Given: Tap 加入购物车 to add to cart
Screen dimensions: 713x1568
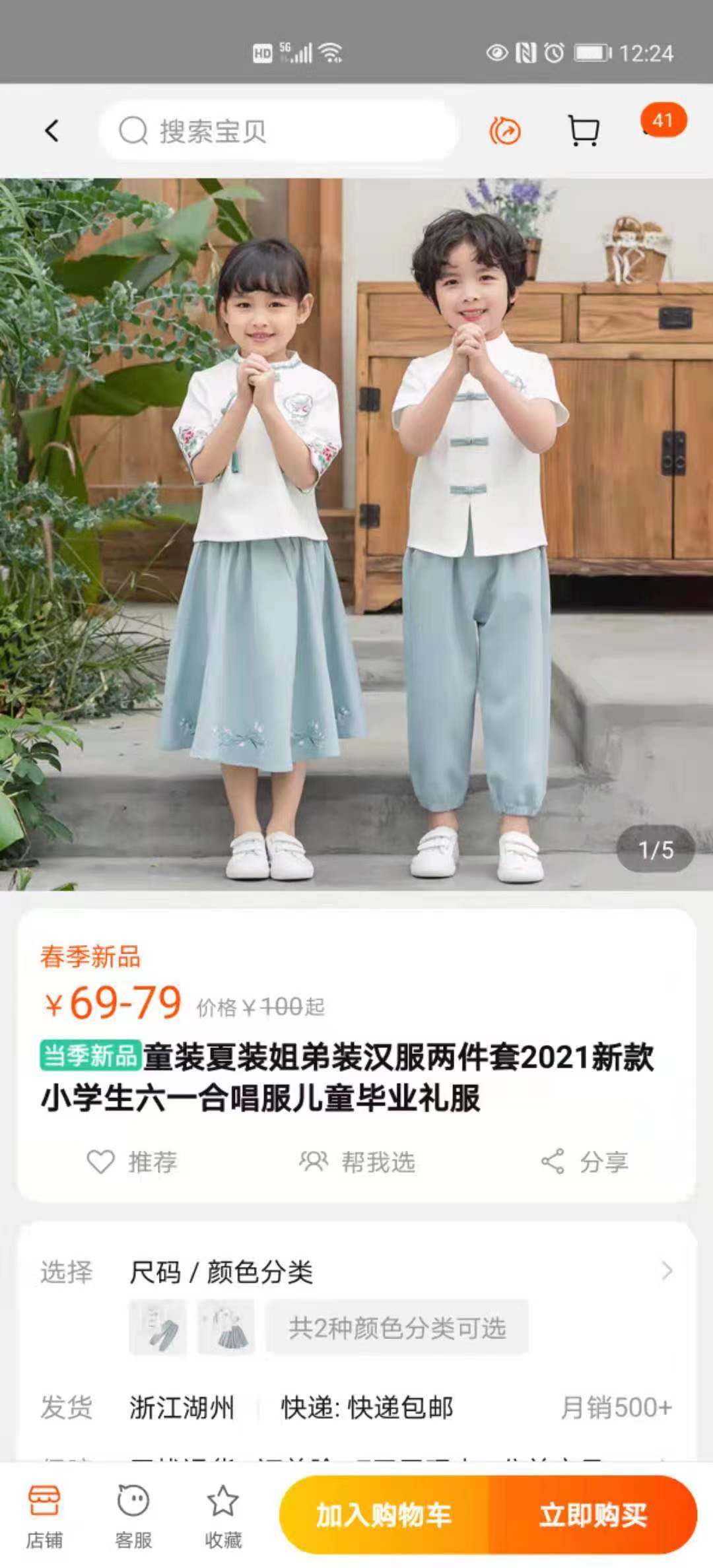Looking at the screenshot, I should (x=384, y=1515).
